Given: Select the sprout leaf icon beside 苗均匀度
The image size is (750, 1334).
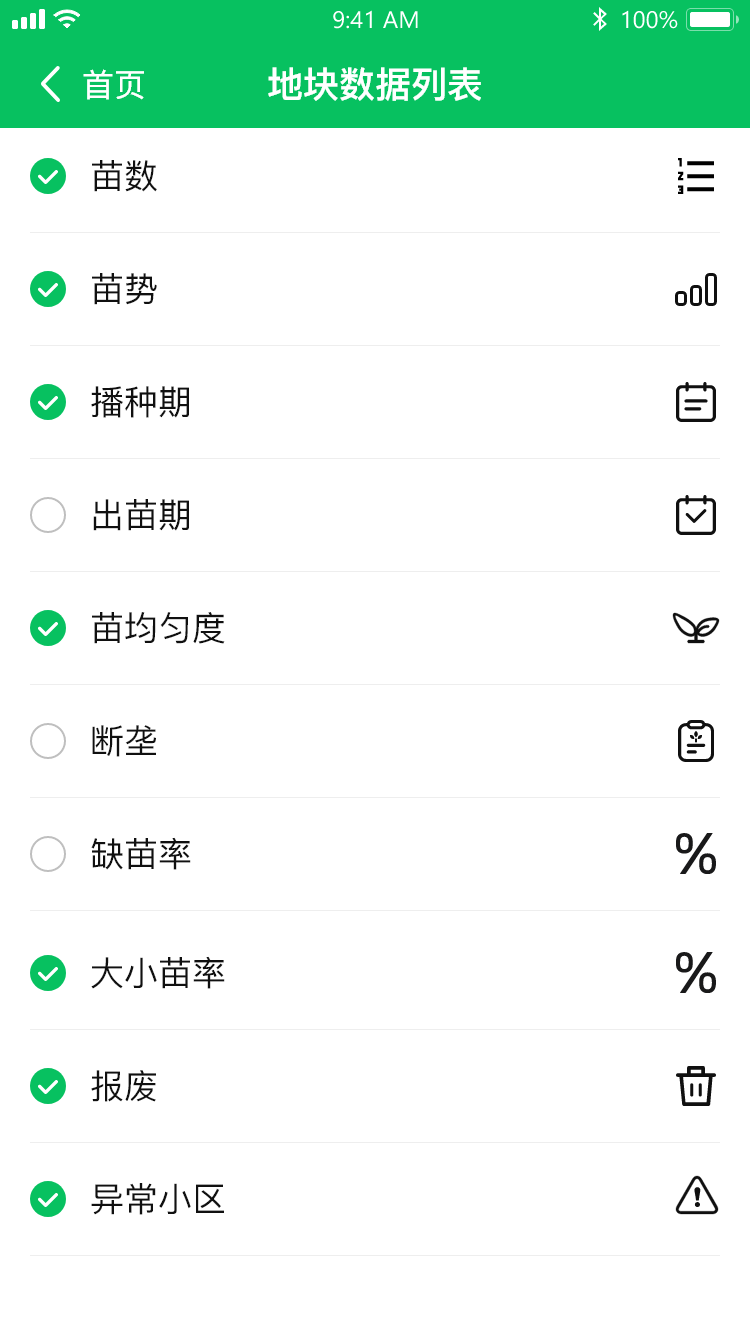Looking at the screenshot, I should (x=696, y=628).
